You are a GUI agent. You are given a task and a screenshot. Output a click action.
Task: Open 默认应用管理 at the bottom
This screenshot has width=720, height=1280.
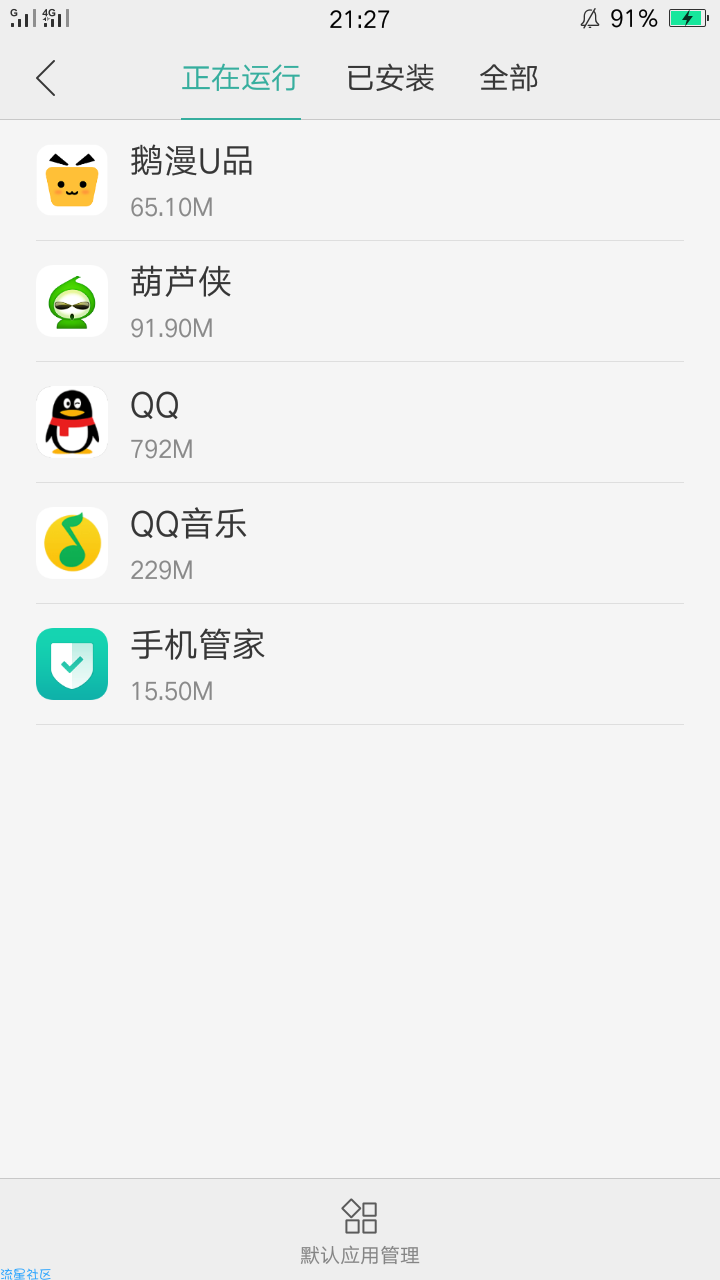click(x=360, y=1232)
